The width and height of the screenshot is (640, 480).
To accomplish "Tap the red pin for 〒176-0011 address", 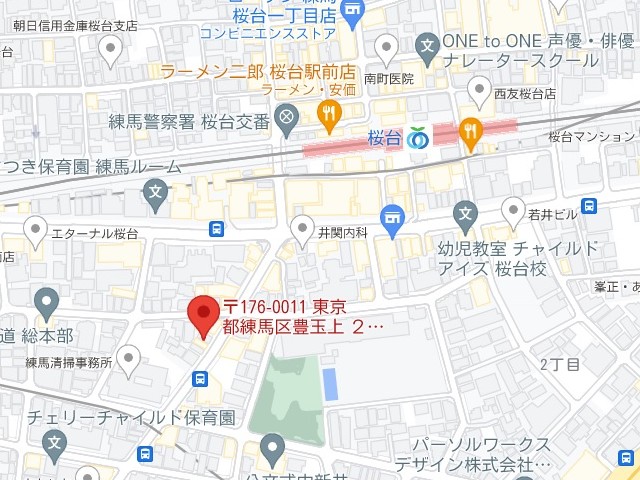I will coord(204,316).
